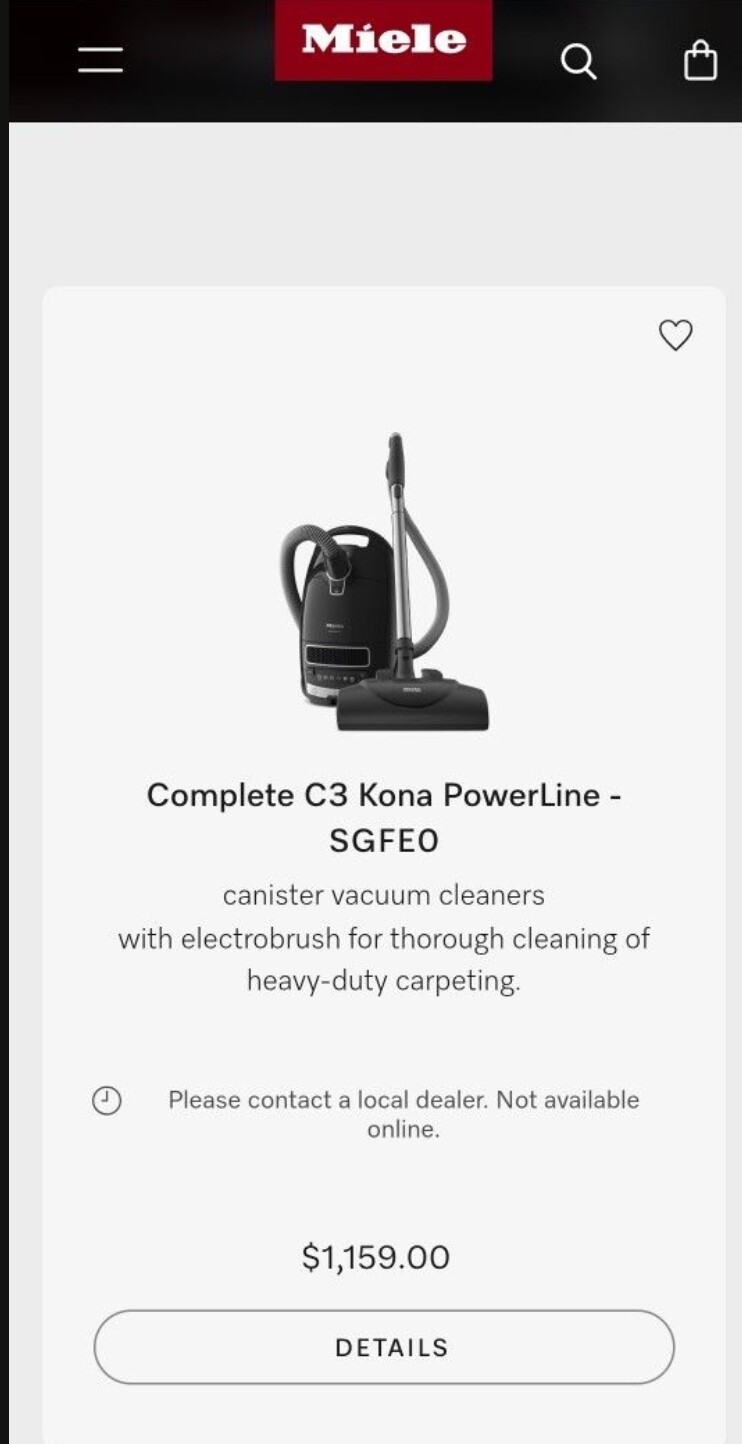This screenshot has width=742, height=1444.
Task: Open the site search
Action: pyautogui.click(x=578, y=62)
